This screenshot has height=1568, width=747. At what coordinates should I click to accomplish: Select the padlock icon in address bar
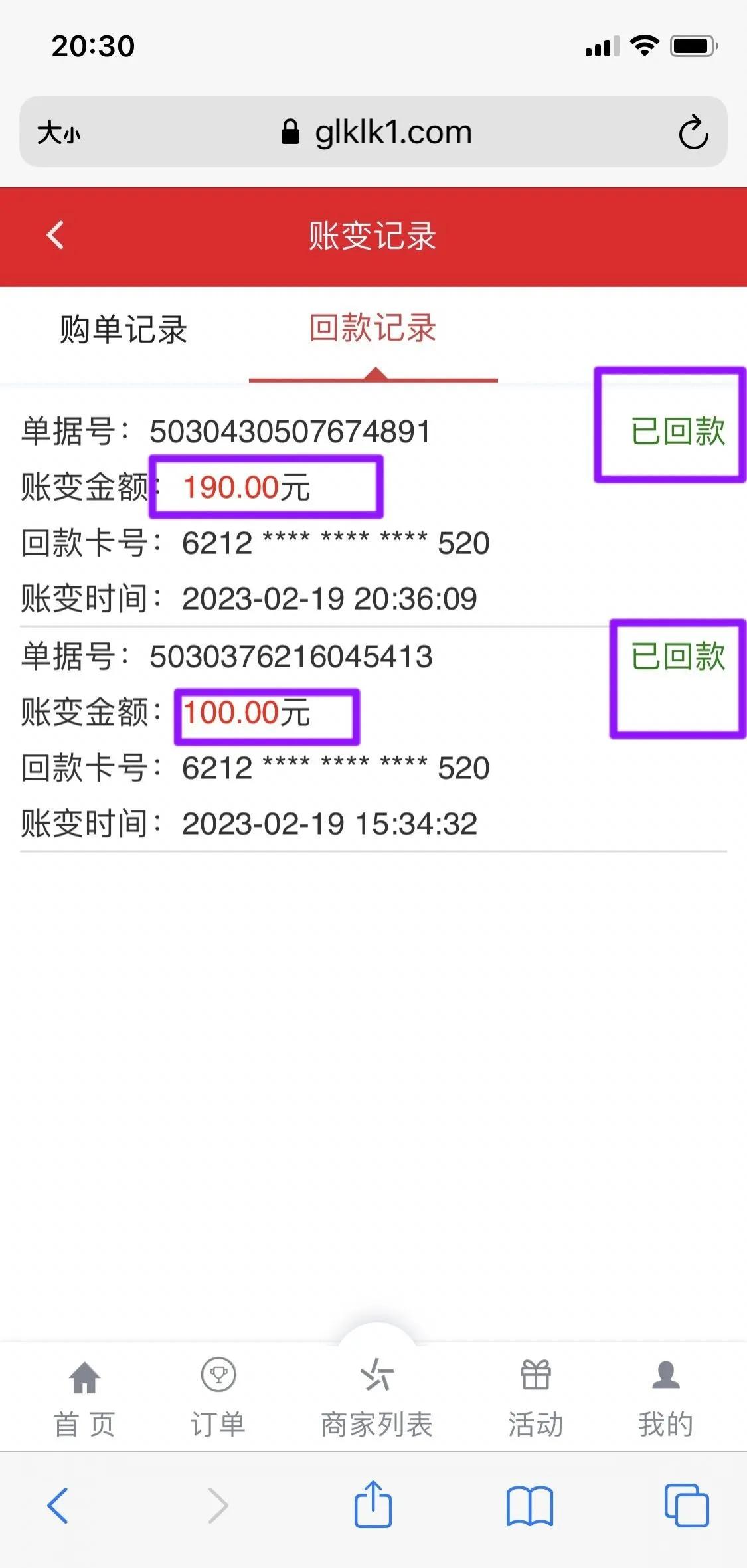click(x=291, y=131)
